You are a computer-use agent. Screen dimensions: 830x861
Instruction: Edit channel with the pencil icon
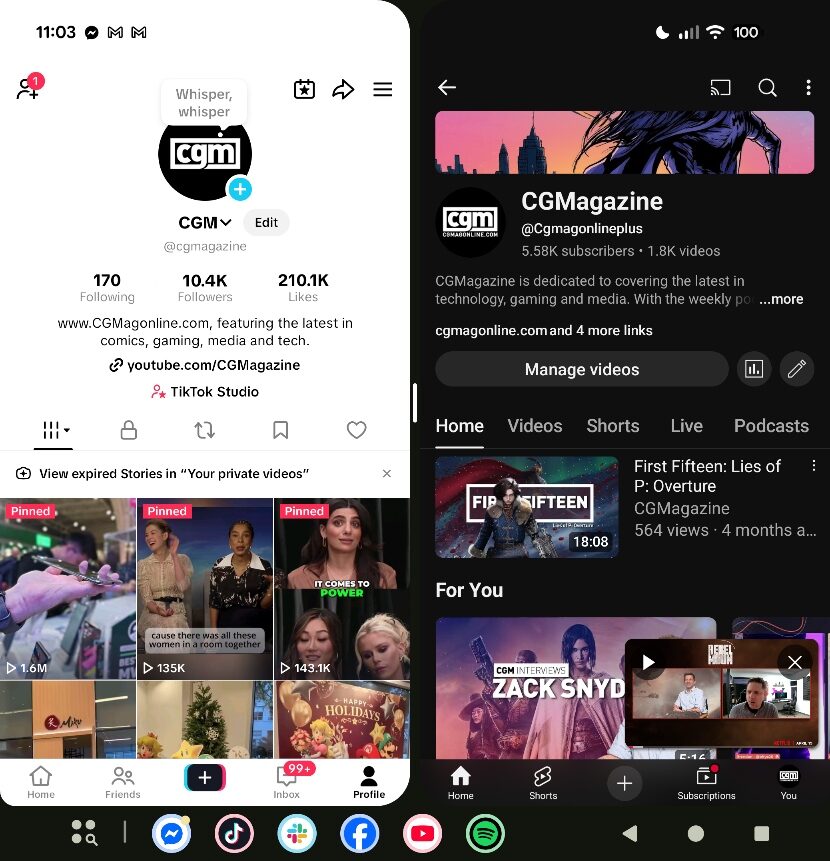coord(796,369)
